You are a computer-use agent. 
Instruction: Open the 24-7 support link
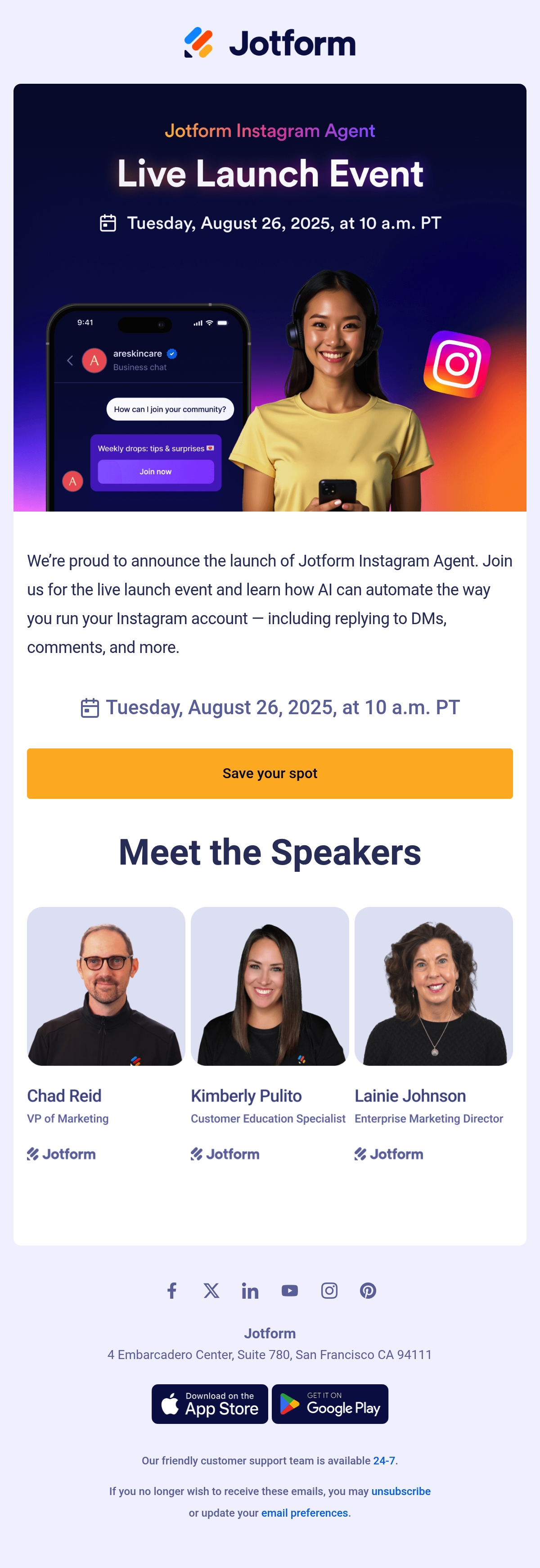(384, 1460)
